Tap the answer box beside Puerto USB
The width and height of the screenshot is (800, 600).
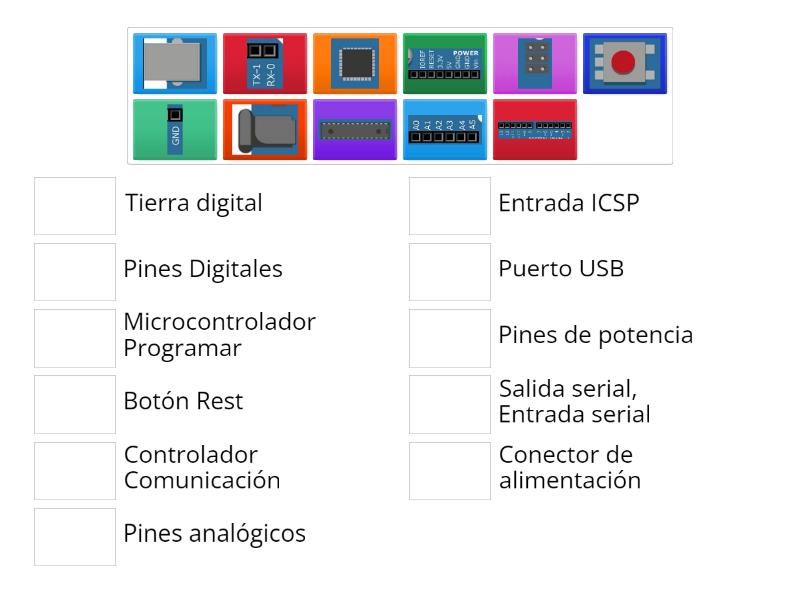[450, 272]
